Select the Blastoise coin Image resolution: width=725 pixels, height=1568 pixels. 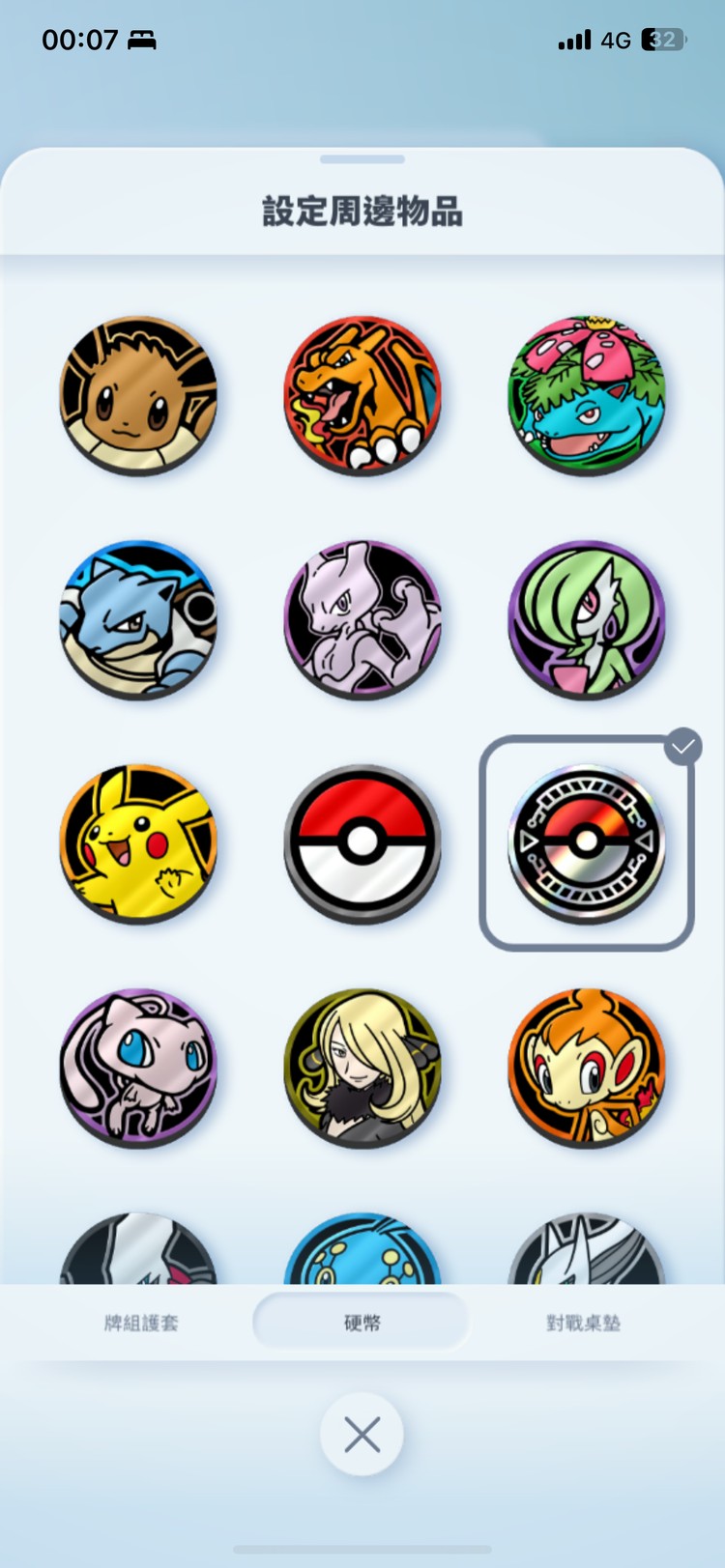click(138, 619)
